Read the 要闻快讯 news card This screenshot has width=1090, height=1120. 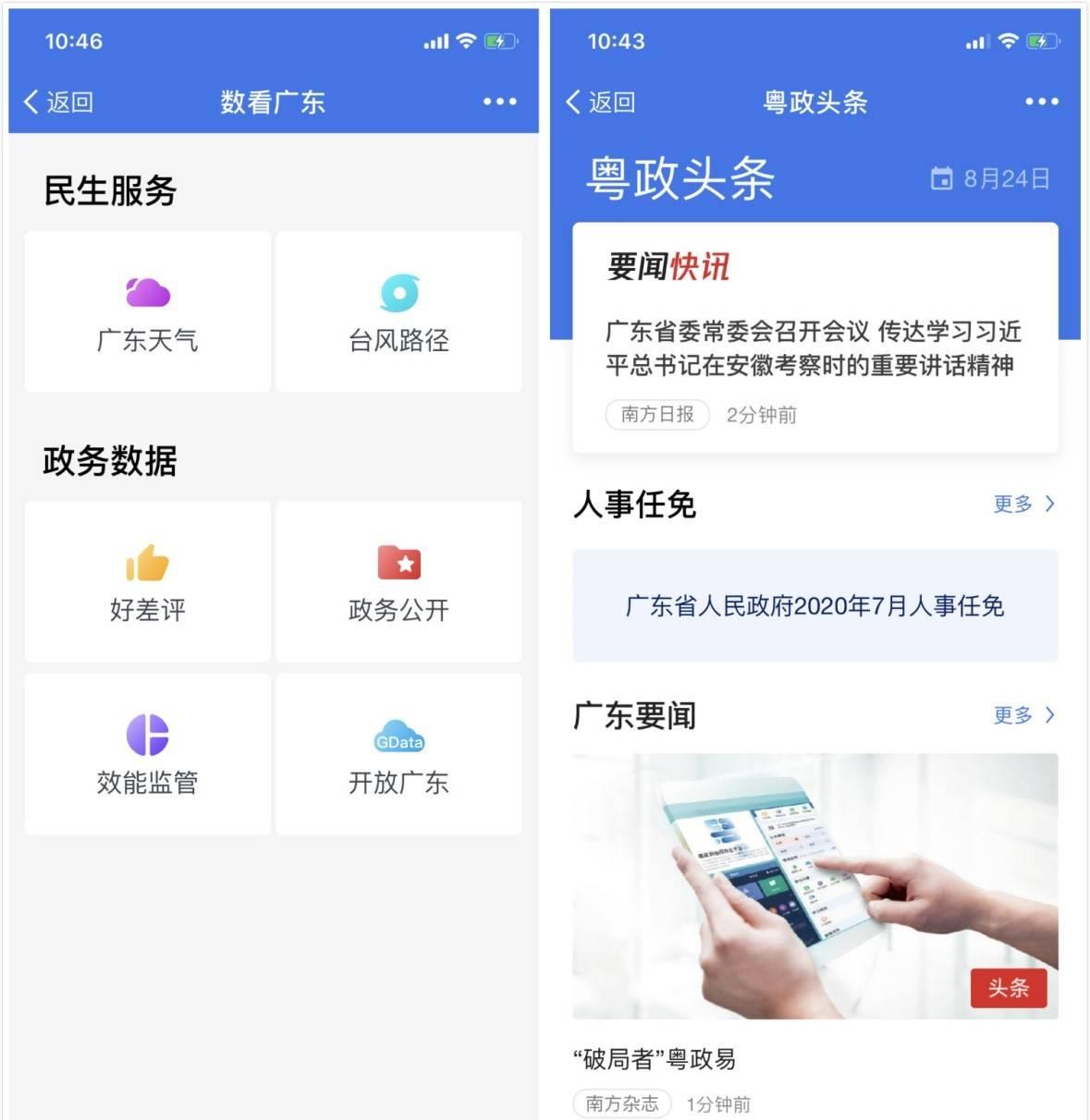pos(814,348)
